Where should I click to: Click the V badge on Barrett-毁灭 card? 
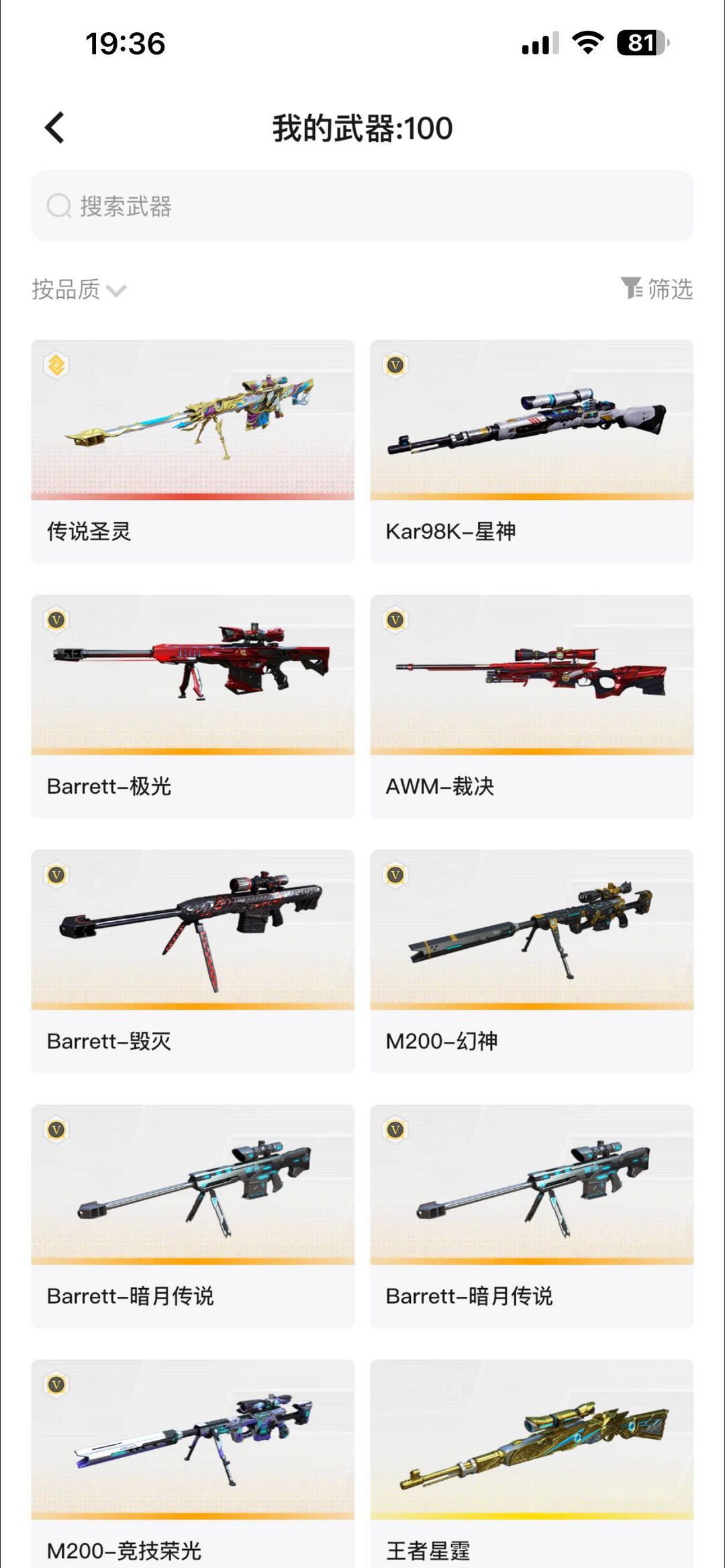[x=56, y=874]
